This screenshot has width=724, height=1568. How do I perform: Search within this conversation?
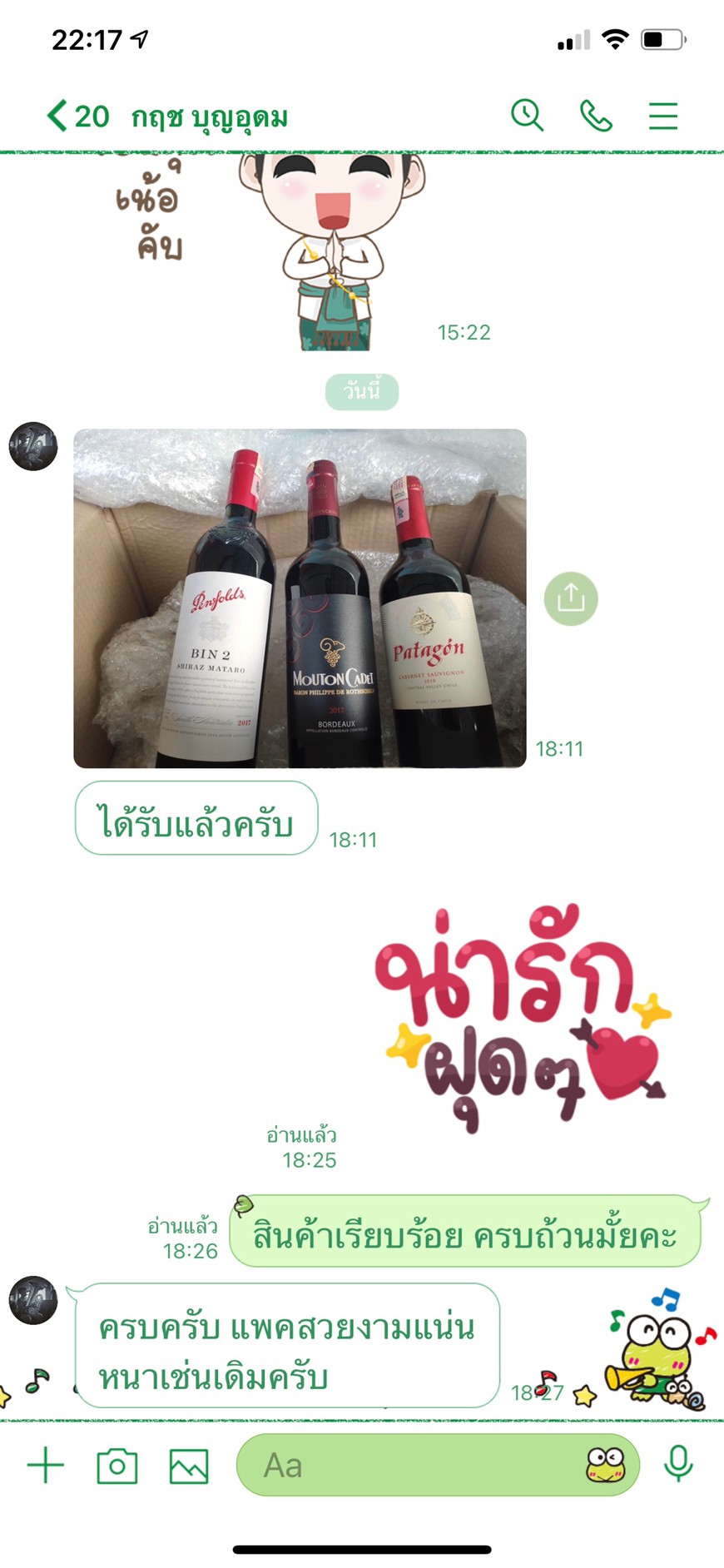pos(528,116)
